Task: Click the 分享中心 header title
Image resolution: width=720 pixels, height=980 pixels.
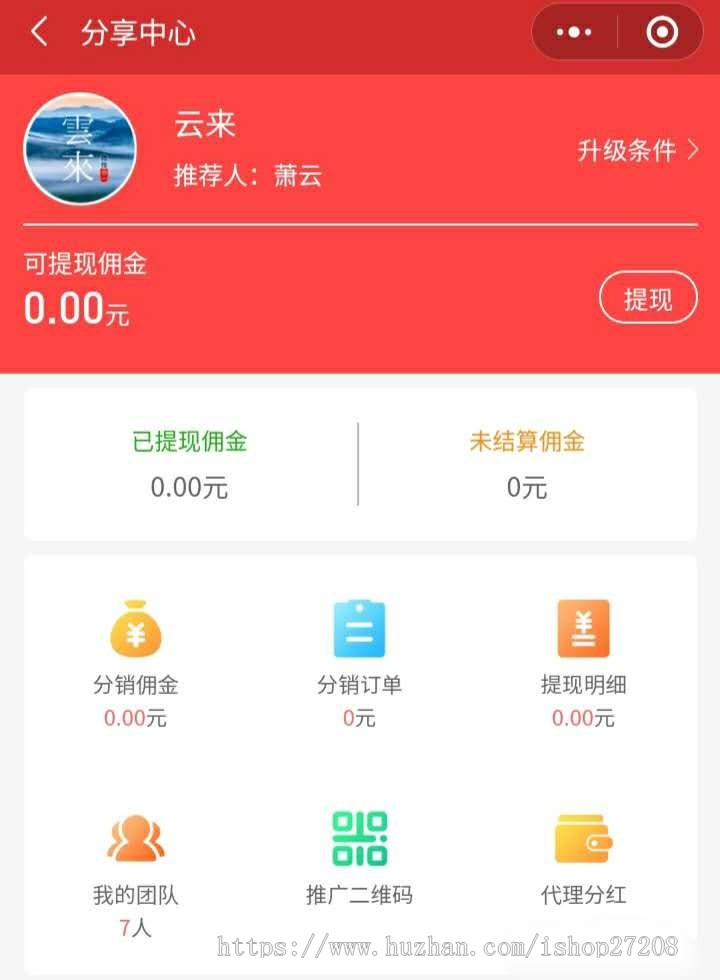Action: pos(138,33)
